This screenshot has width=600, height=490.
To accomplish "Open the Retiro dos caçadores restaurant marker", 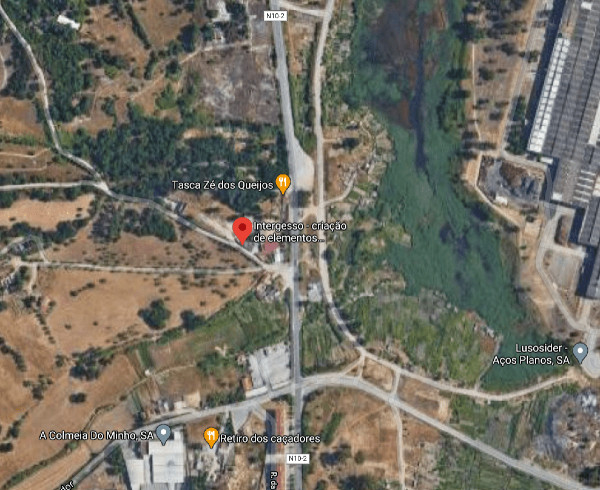I will [x=211, y=436].
